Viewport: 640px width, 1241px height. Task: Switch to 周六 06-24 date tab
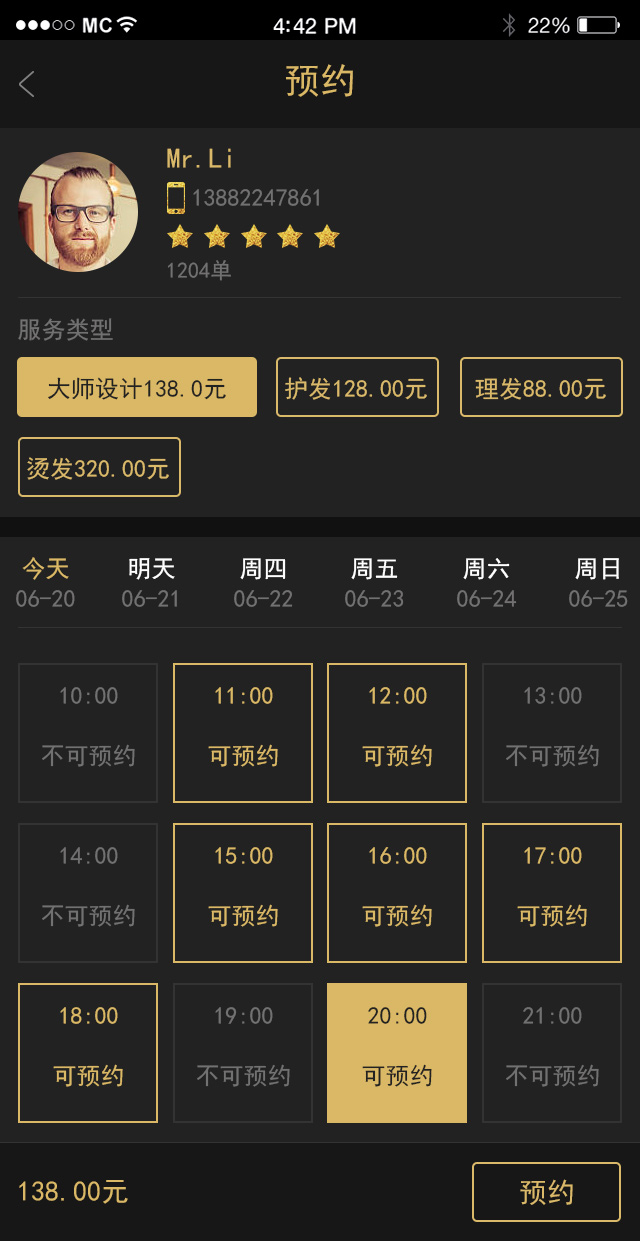pyautogui.click(x=486, y=583)
